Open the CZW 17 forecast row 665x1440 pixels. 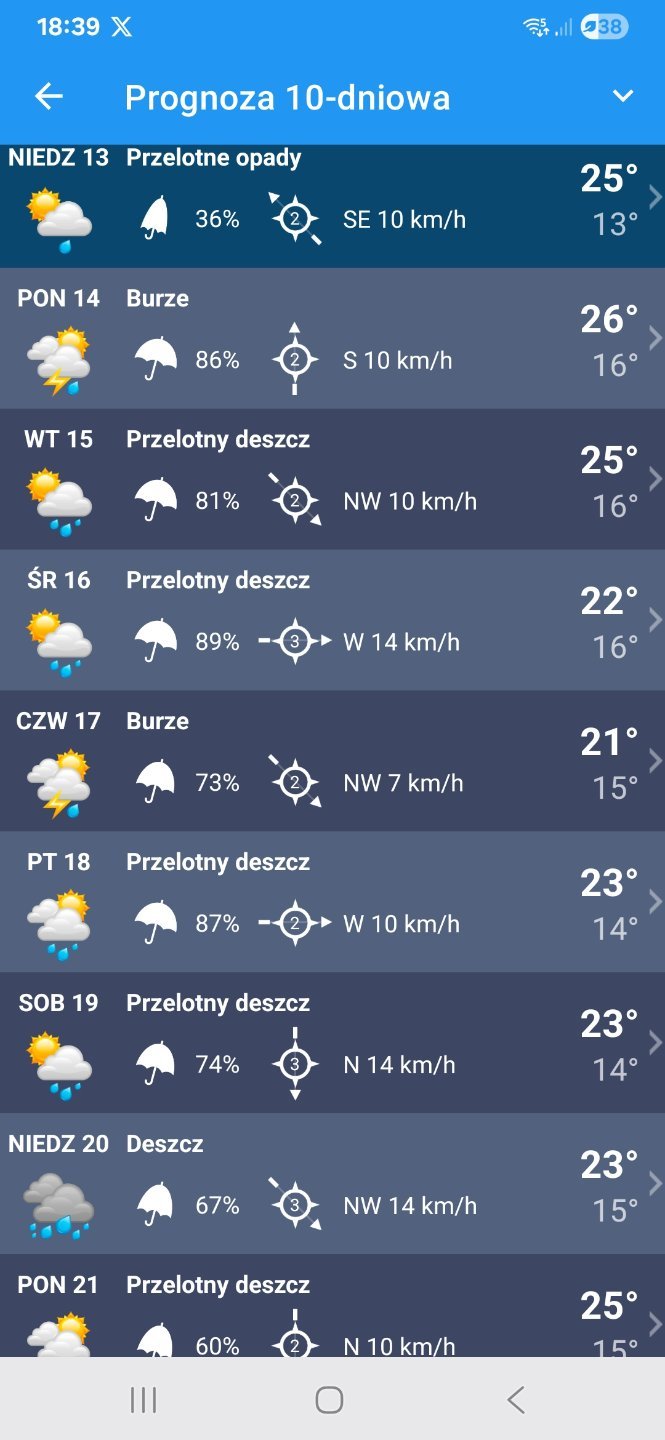pyautogui.click(x=332, y=761)
